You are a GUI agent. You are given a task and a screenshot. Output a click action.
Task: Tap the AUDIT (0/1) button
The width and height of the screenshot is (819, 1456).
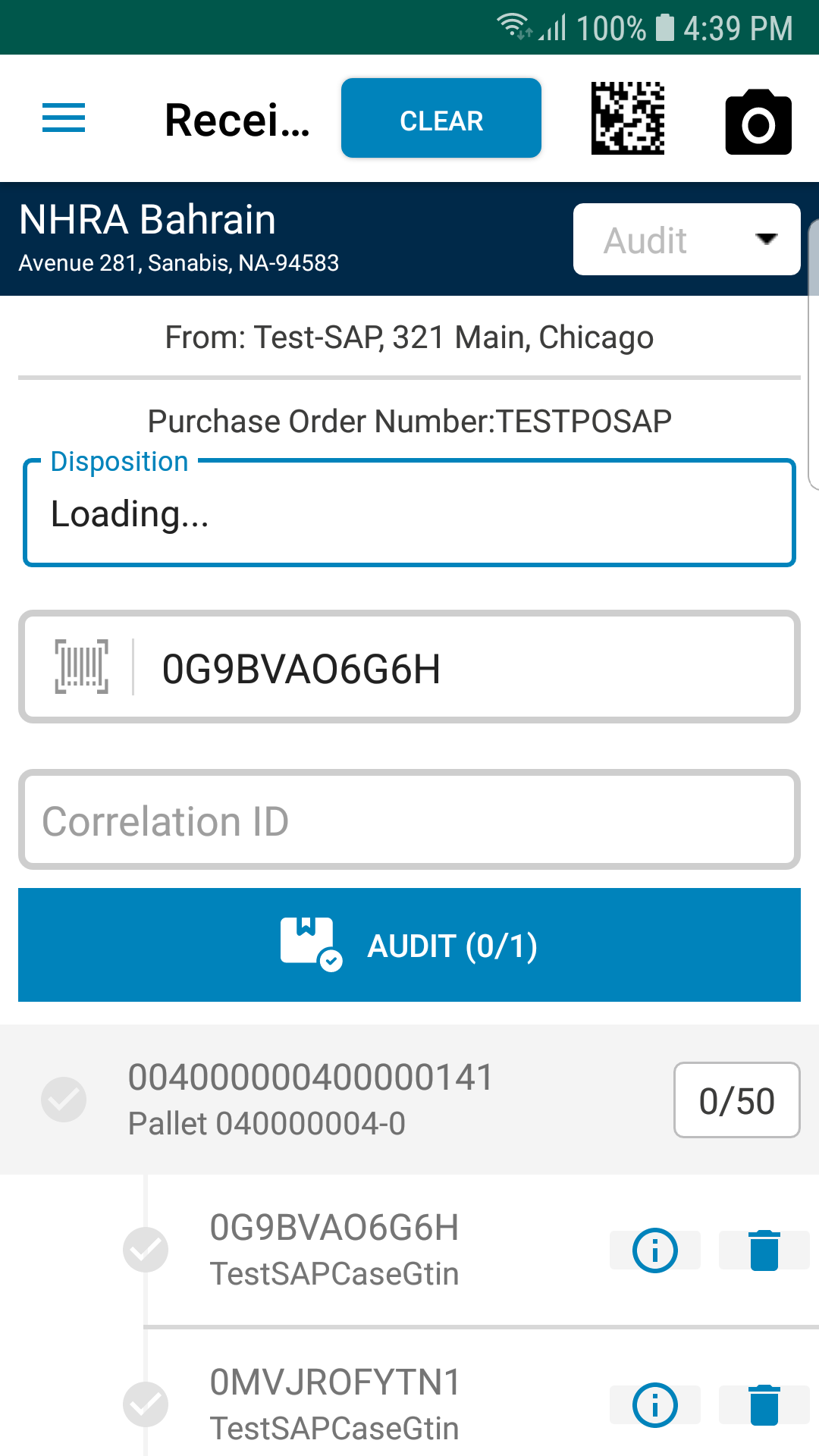tap(409, 945)
